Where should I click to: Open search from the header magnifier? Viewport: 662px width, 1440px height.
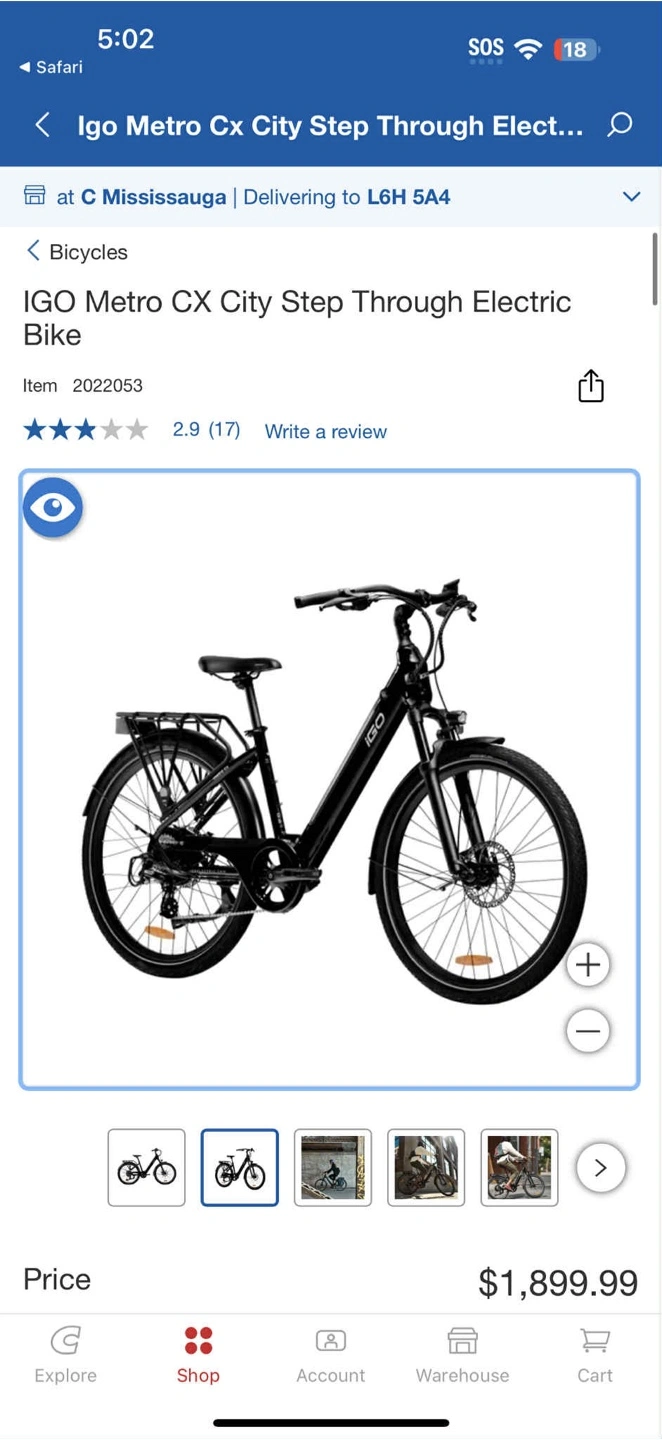tap(620, 125)
